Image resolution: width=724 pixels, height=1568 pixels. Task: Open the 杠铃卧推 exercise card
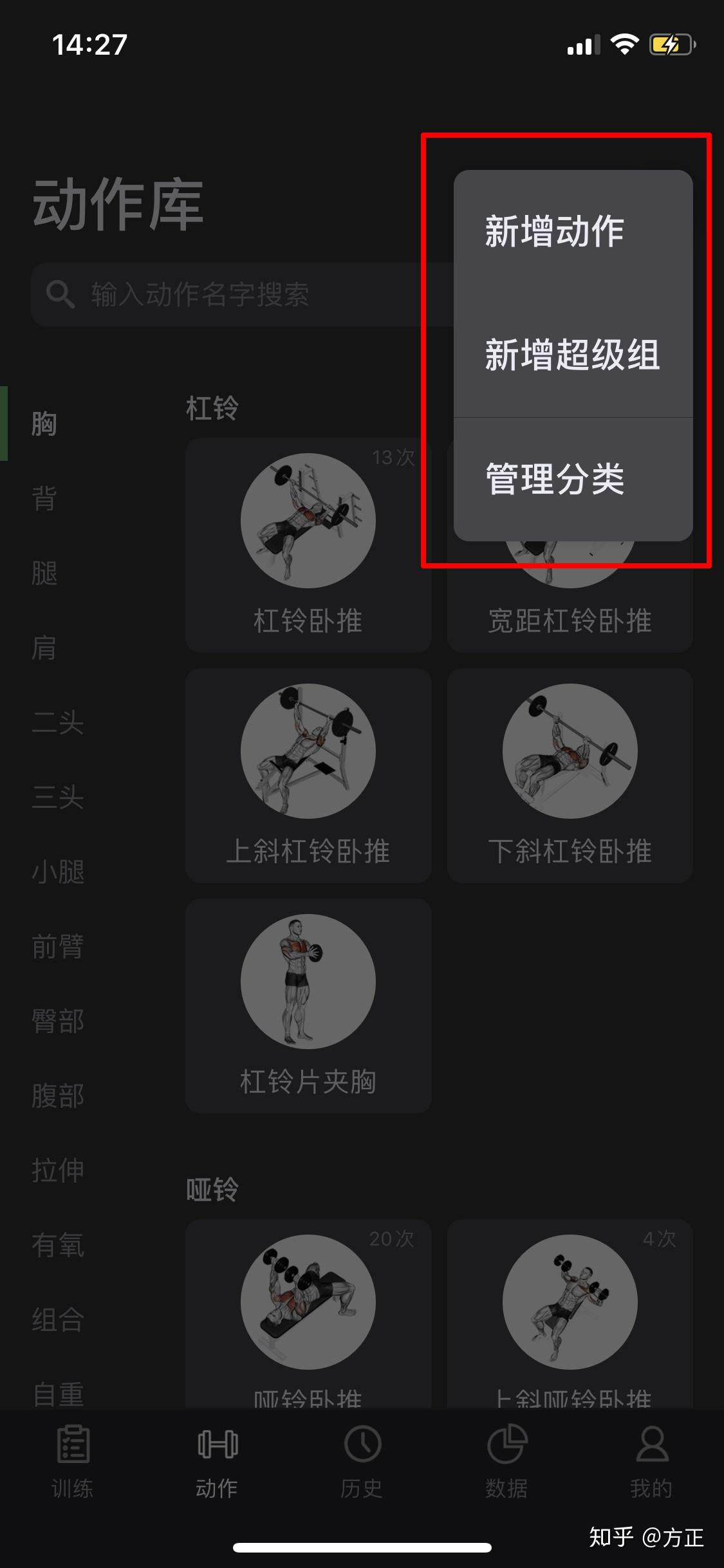point(308,545)
